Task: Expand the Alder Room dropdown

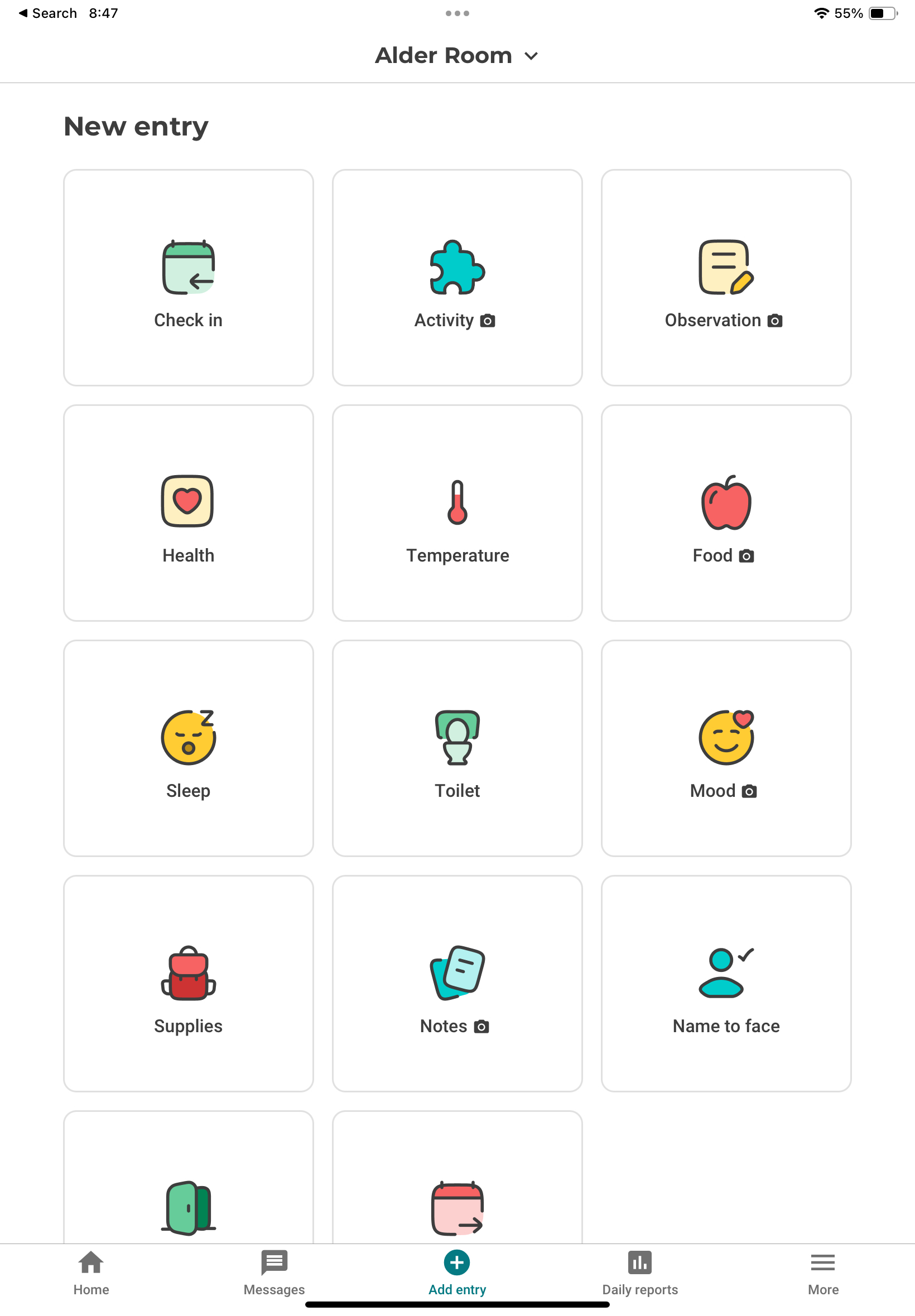Action: [x=456, y=56]
